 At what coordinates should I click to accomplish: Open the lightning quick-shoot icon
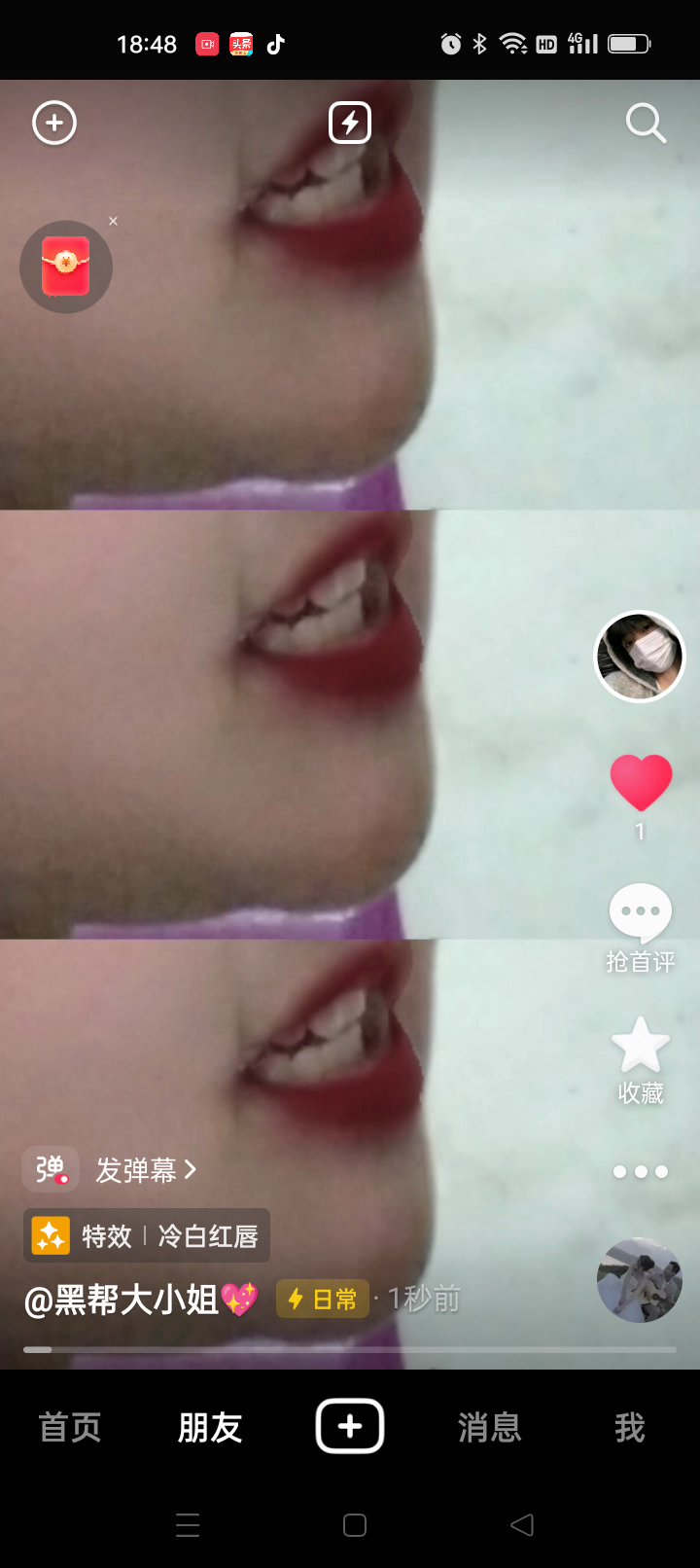(x=350, y=124)
